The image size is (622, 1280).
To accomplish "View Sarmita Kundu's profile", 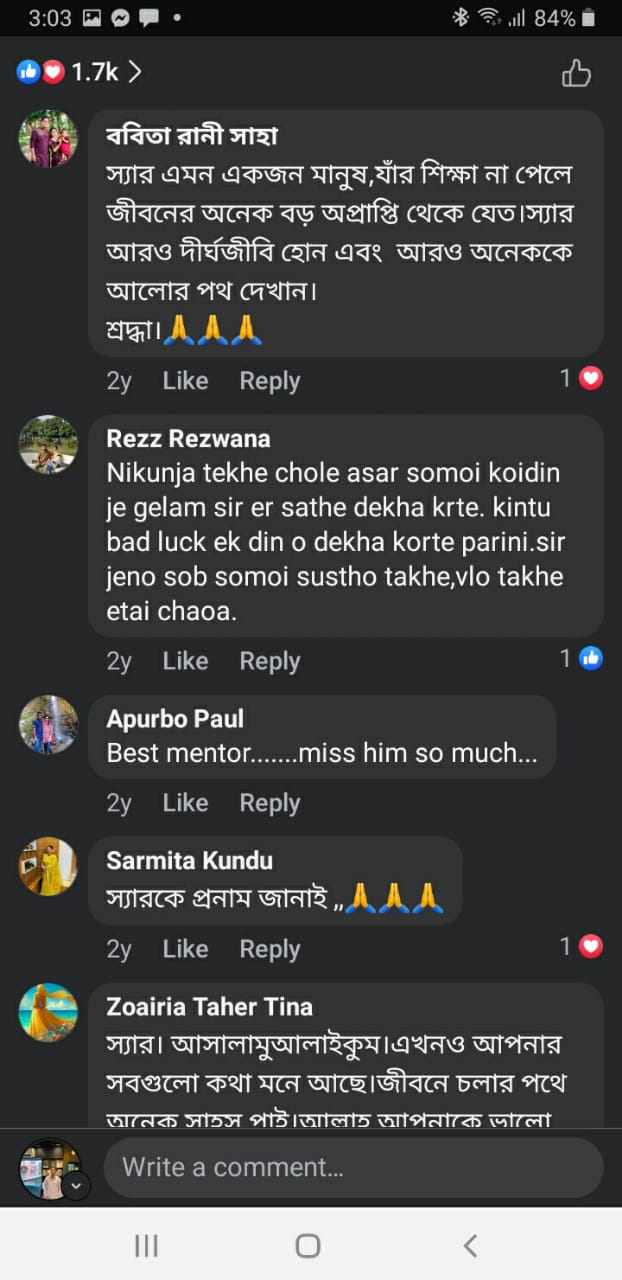I will 189,861.
